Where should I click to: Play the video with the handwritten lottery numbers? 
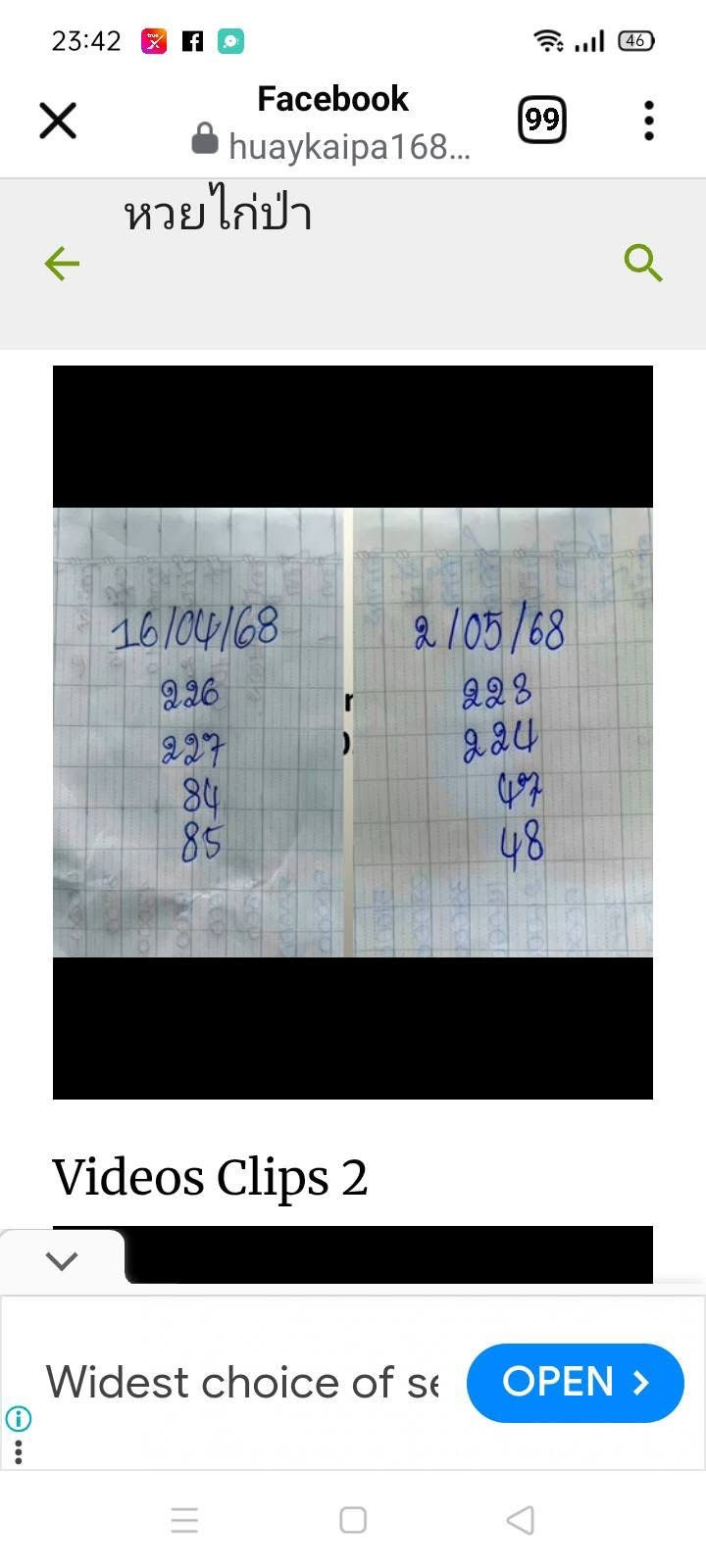(353, 732)
